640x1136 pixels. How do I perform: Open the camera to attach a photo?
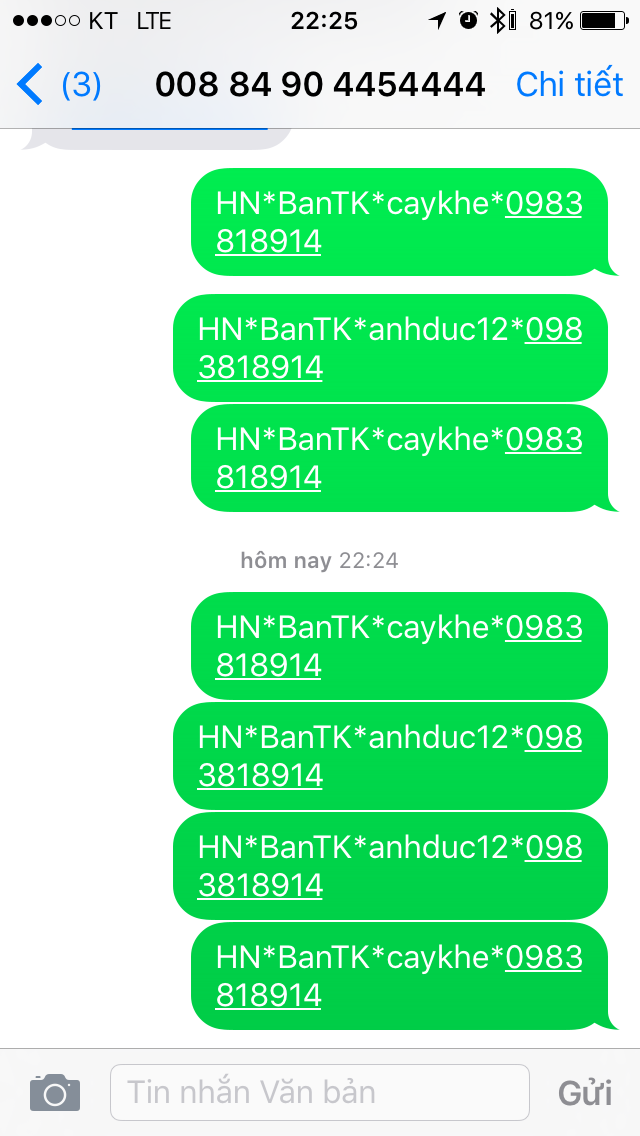[x=54, y=1092]
